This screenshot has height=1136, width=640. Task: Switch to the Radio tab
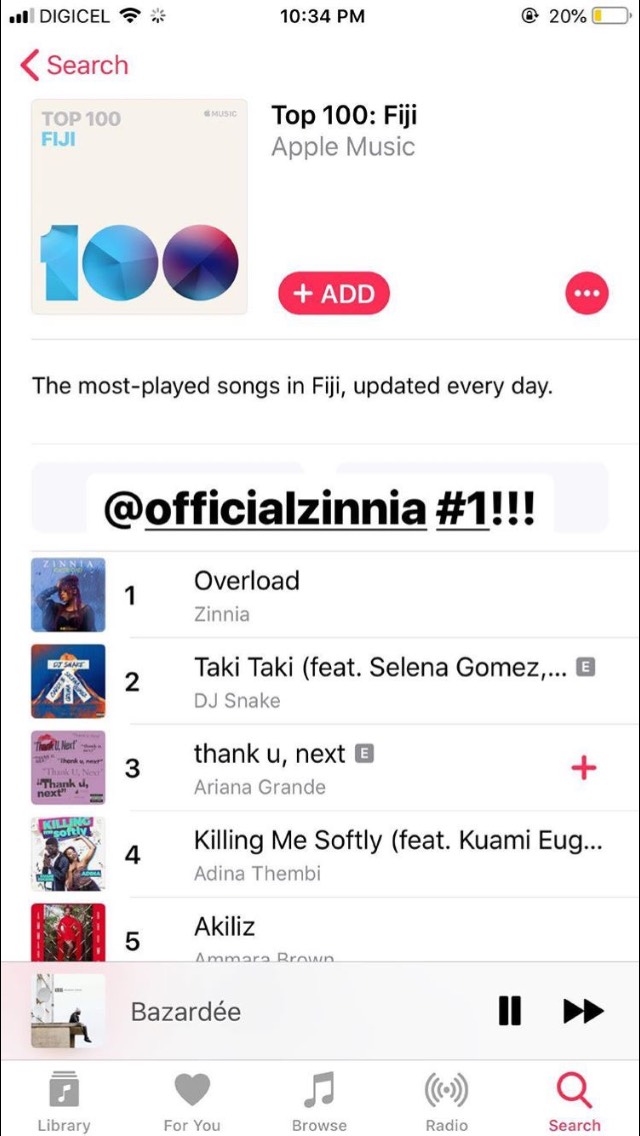click(447, 1100)
